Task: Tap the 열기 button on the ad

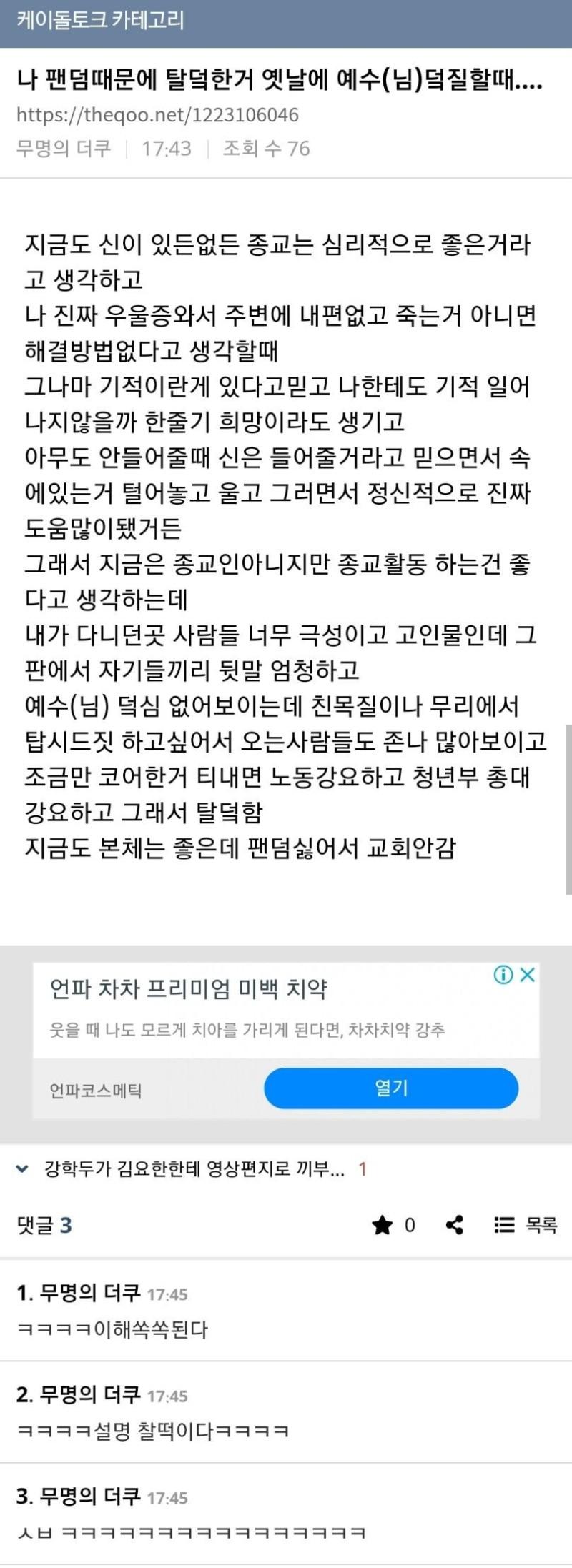Action: [391, 1088]
